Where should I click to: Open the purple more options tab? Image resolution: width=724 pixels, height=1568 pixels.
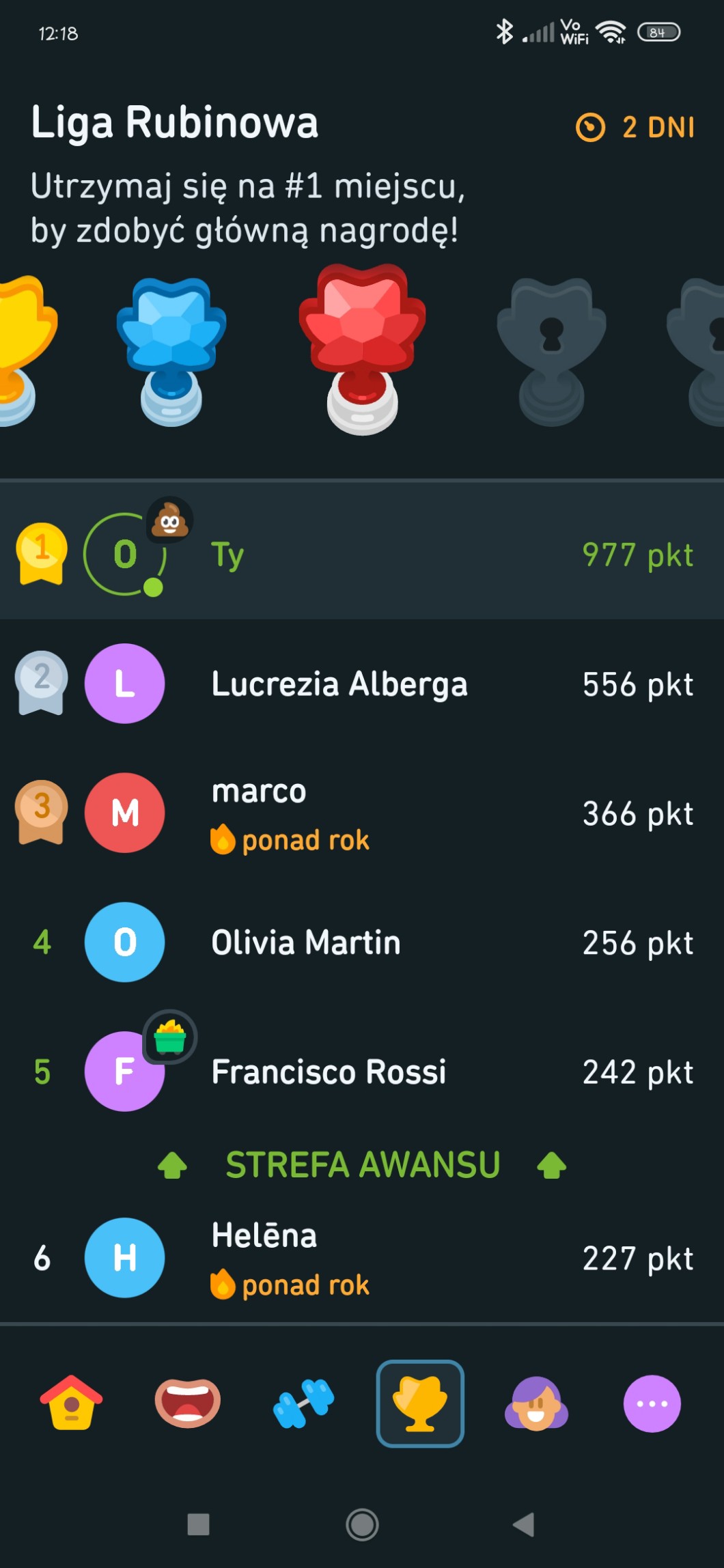(652, 1403)
